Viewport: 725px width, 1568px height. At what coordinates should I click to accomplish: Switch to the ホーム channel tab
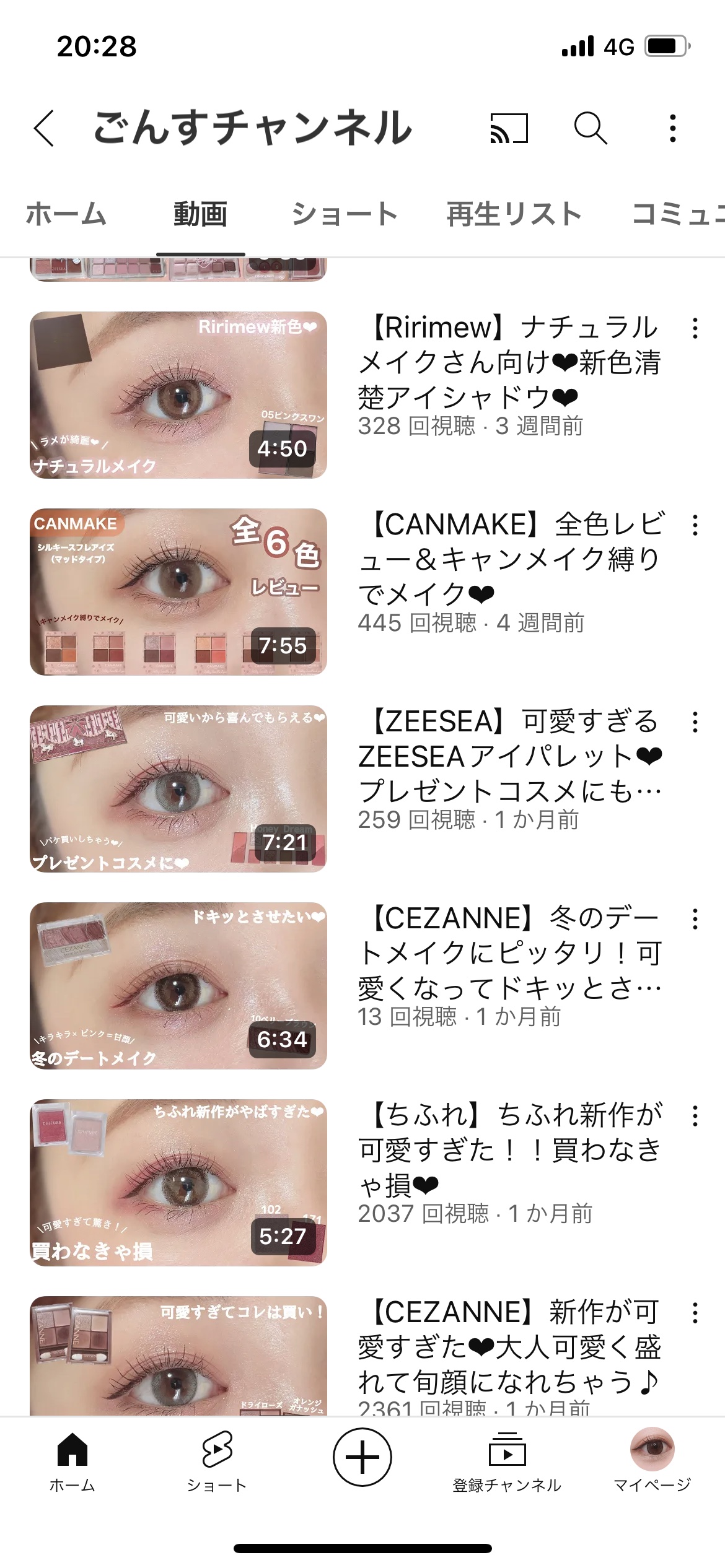(x=66, y=215)
